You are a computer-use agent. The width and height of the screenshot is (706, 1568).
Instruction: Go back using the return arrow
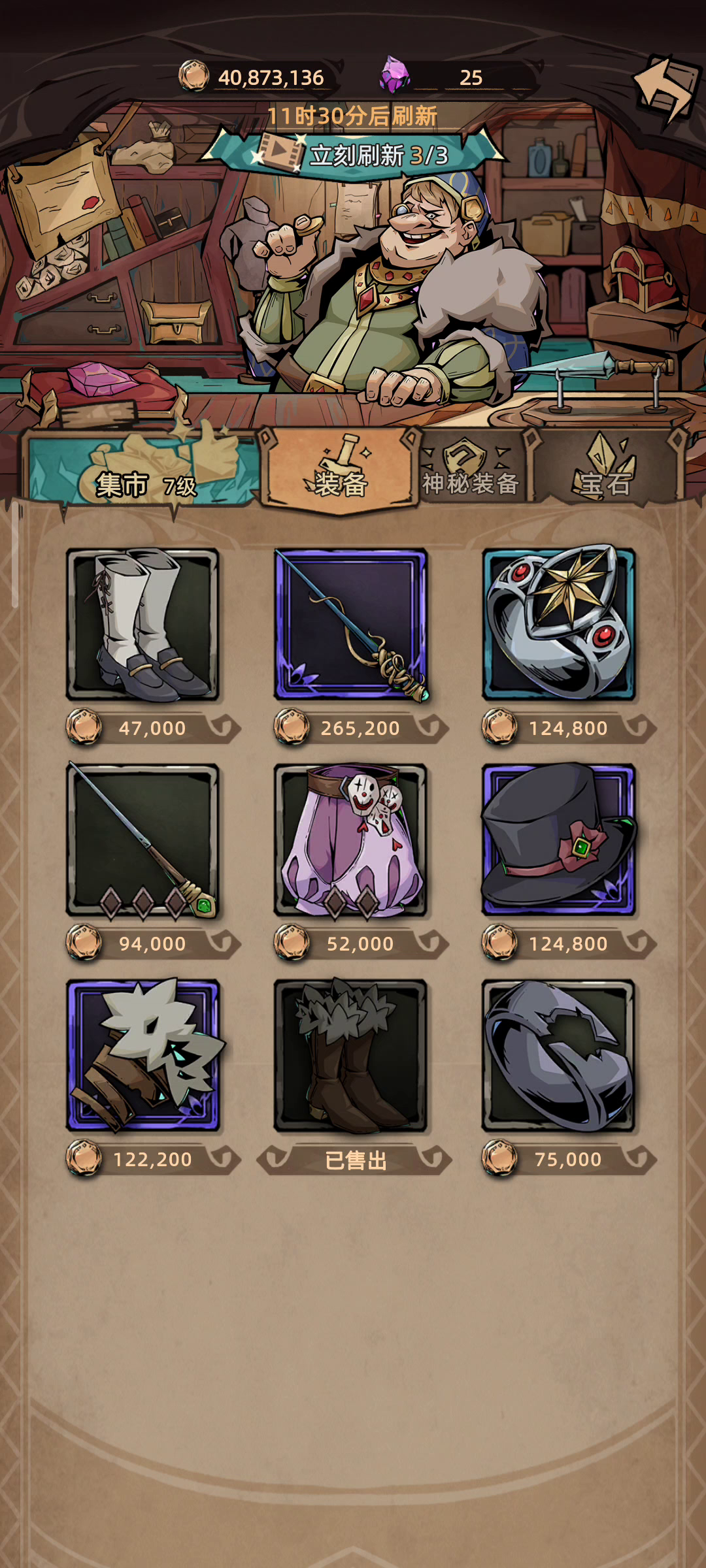(665, 90)
